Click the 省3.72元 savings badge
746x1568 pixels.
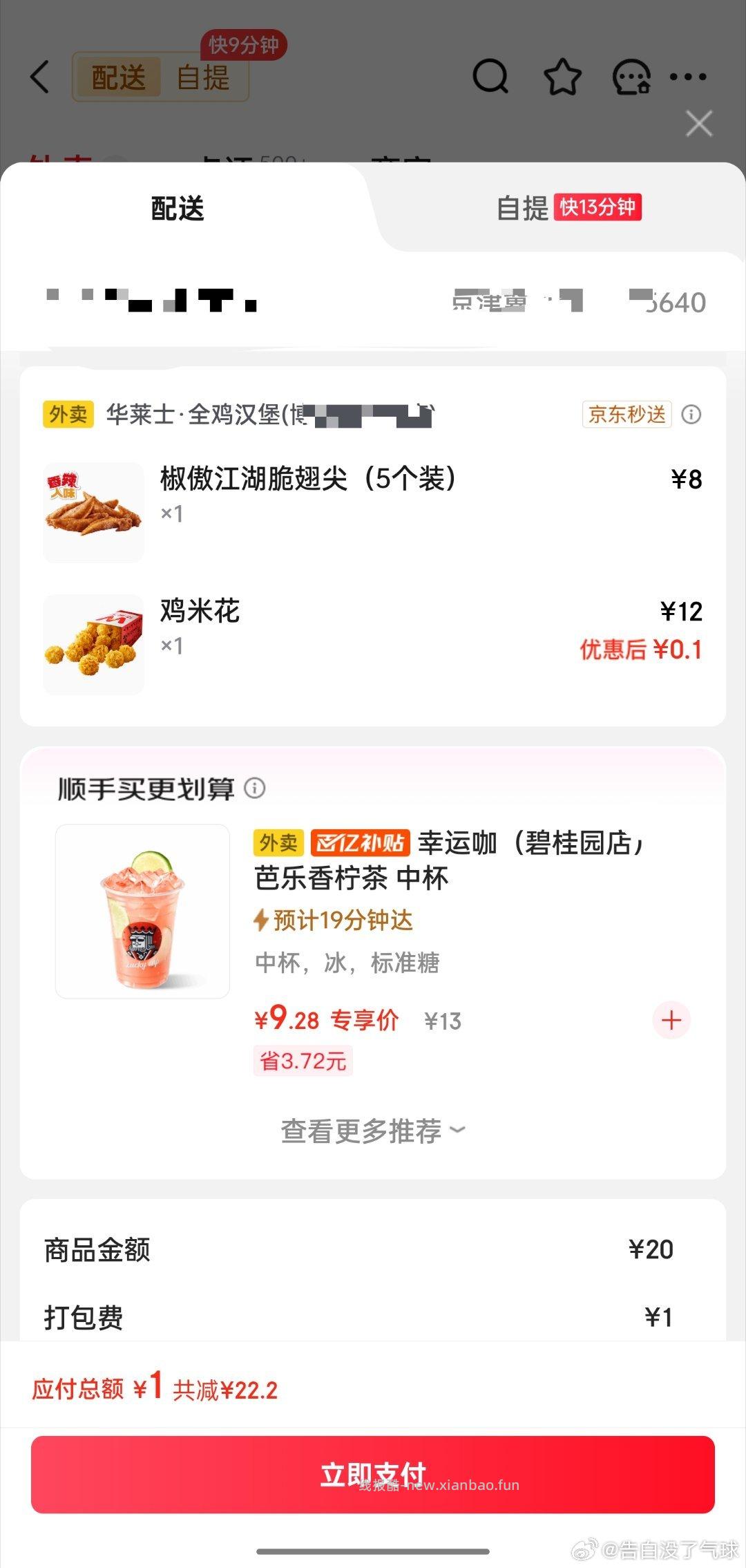click(x=303, y=1062)
